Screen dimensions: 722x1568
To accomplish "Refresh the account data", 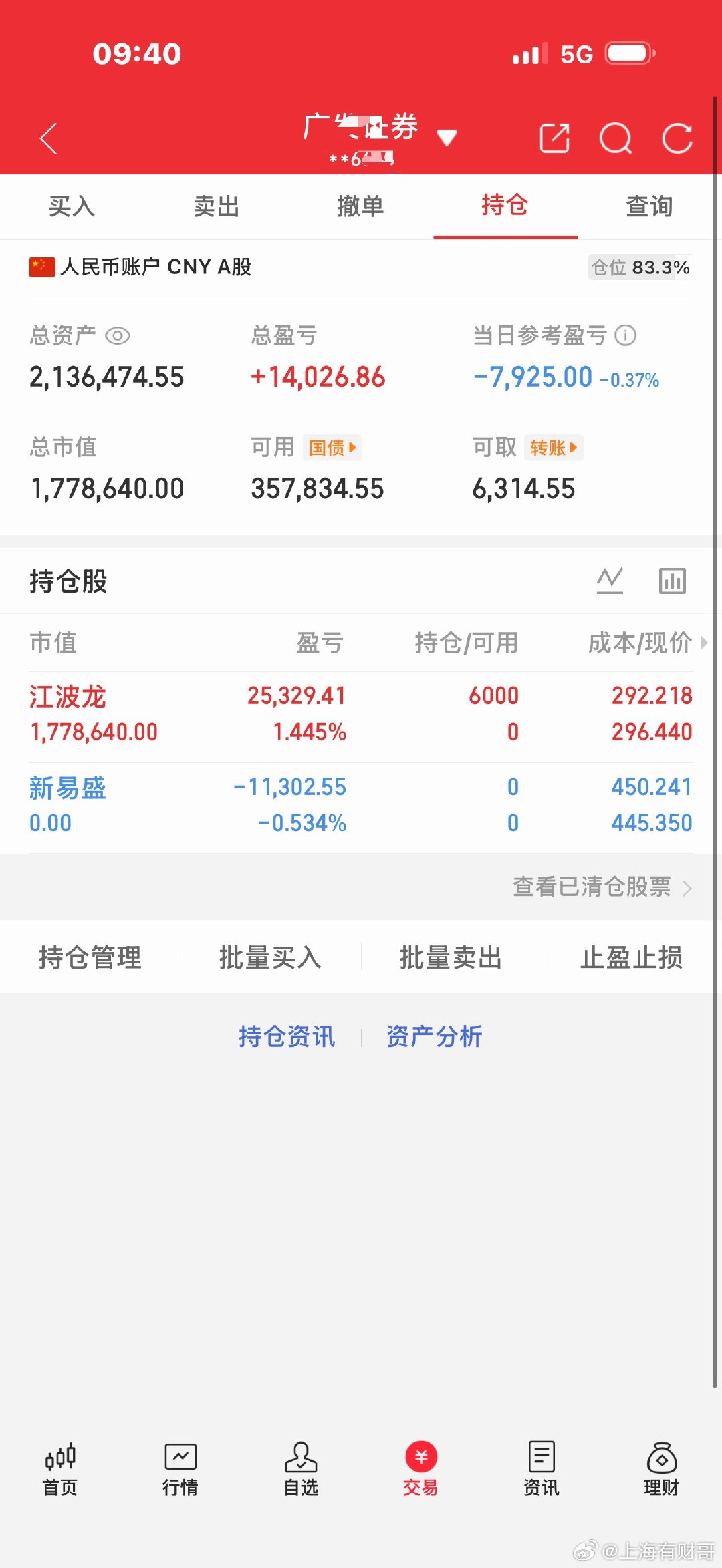I will coord(677,138).
